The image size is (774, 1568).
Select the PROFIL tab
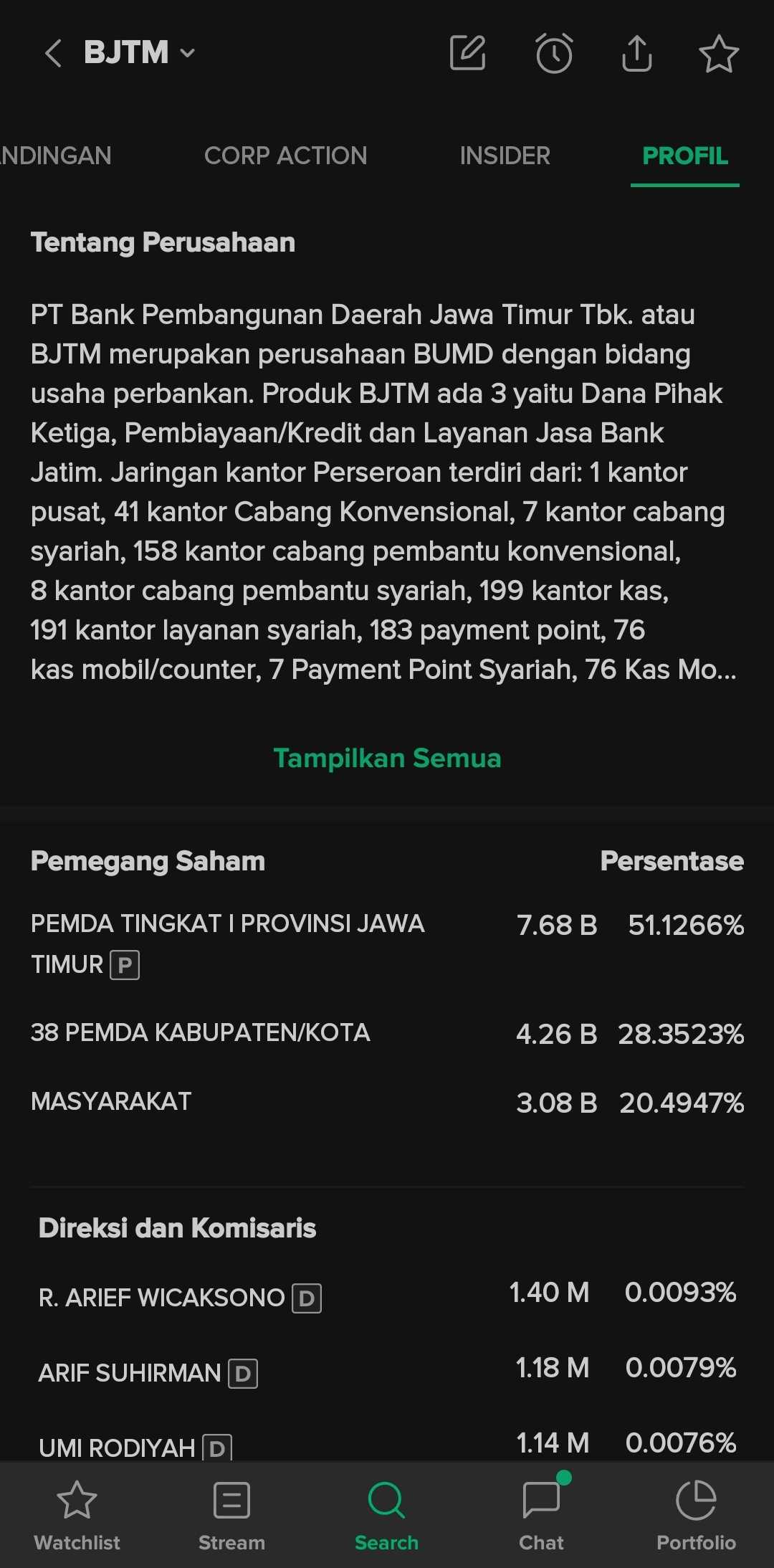[685, 156]
